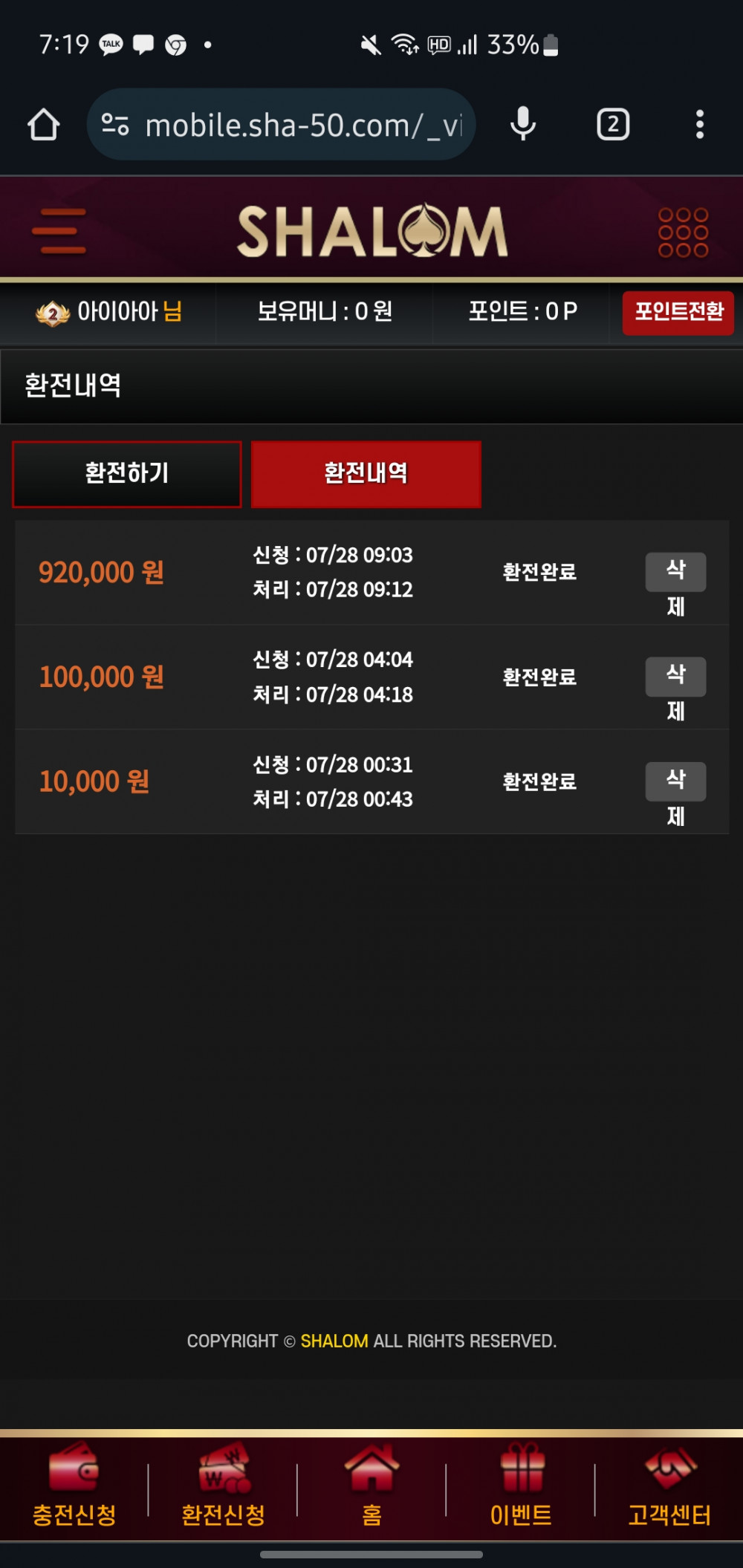
Task: Open the browser tab switcher
Action: tap(613, 124)
